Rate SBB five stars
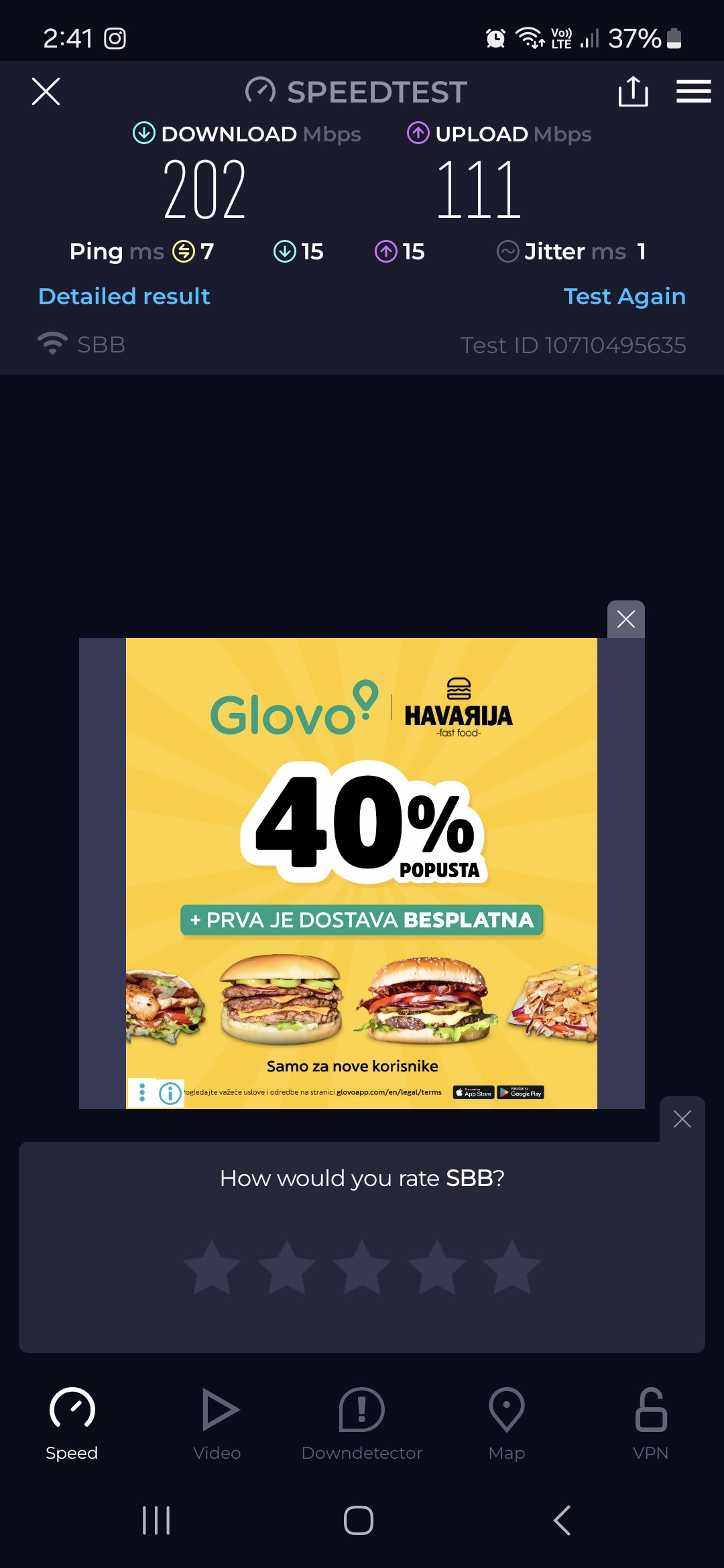This screenshot has height=1568, width=724. click(511, 1267)
